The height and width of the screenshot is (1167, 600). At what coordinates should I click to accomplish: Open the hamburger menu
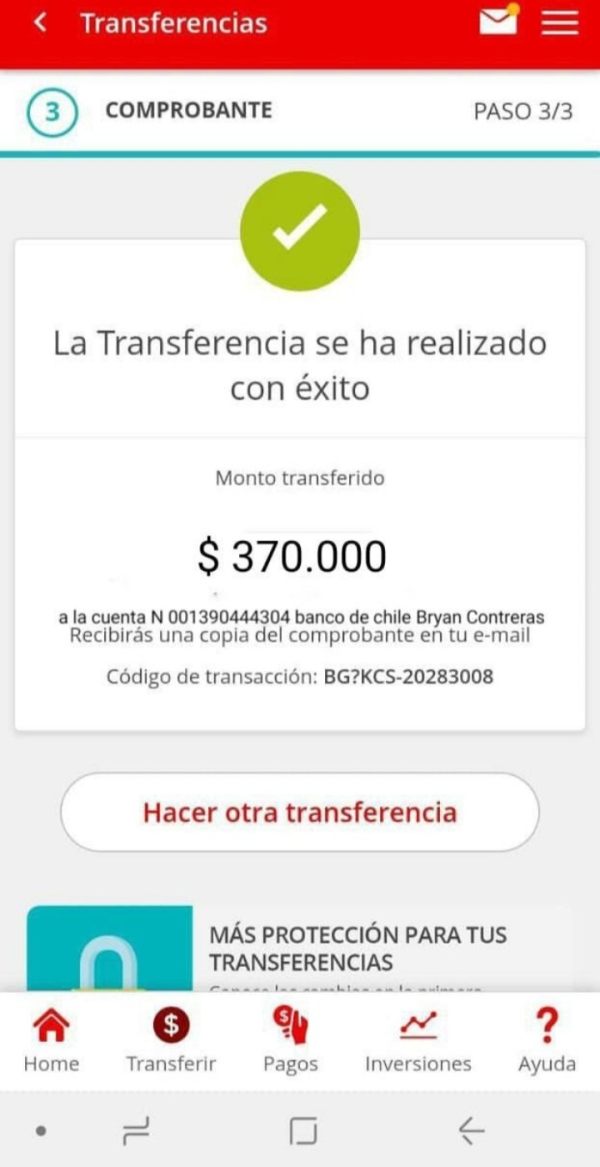tap(560, 23)
